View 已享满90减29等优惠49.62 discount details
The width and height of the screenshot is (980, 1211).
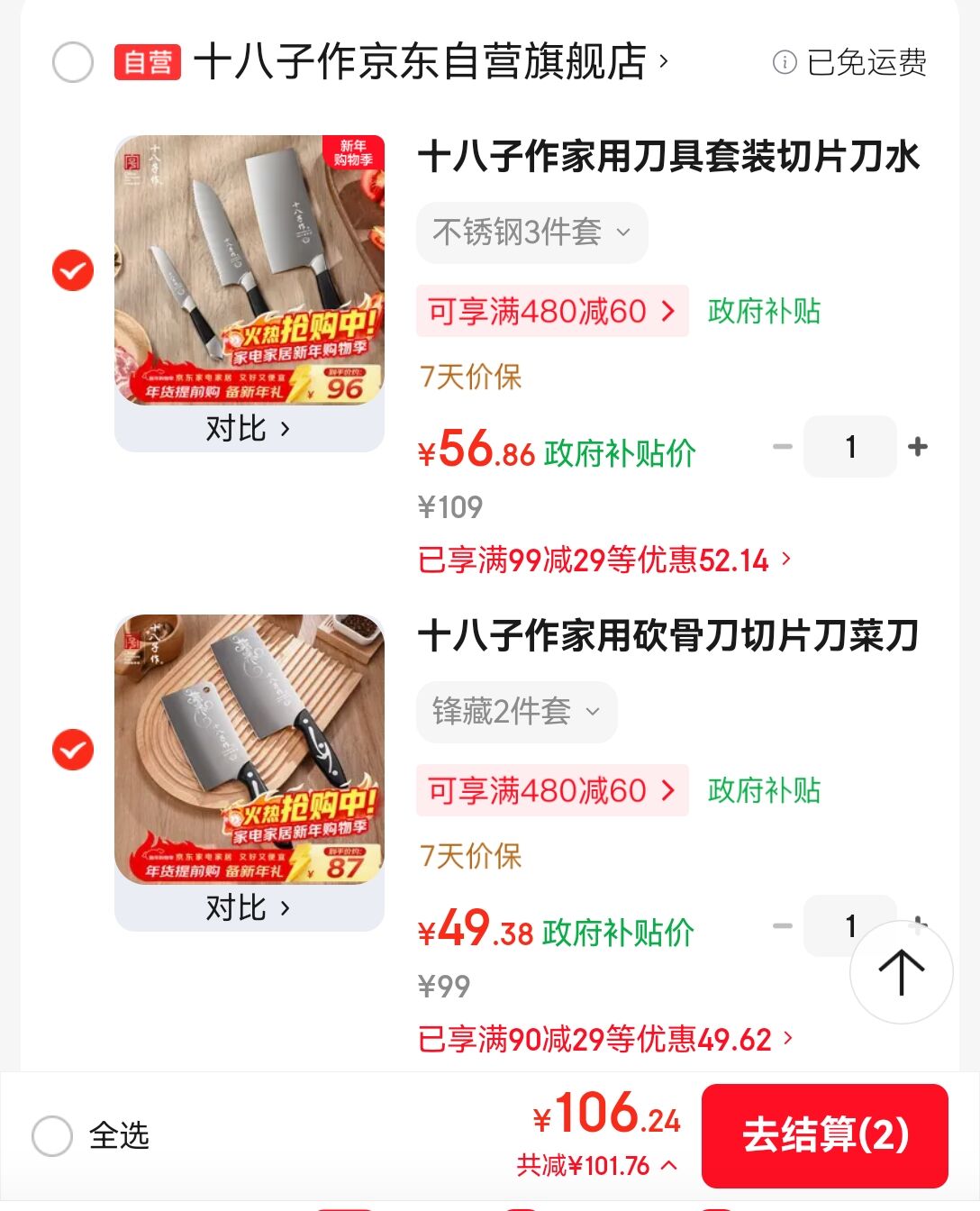click(605, 1040)
